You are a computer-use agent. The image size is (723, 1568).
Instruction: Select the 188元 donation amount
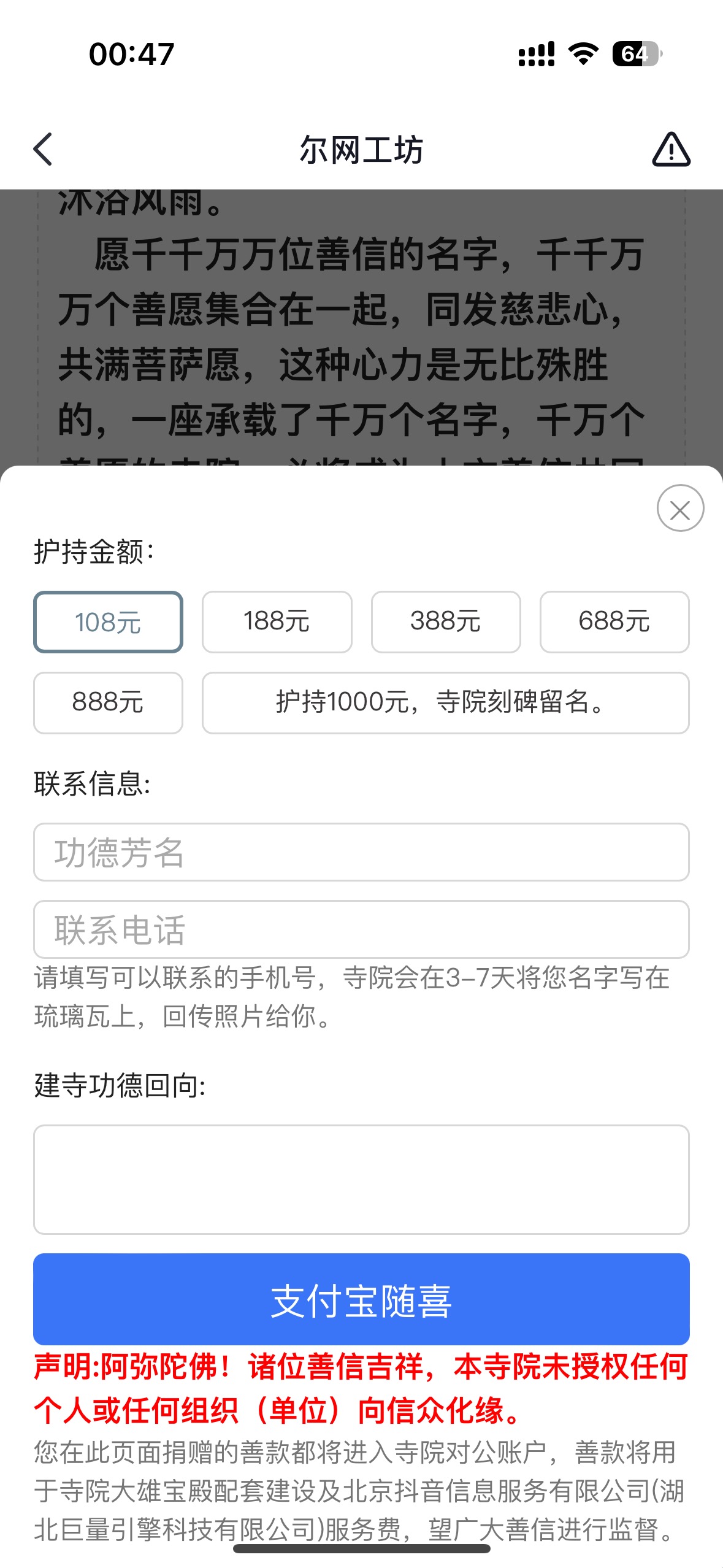(277, 622)
